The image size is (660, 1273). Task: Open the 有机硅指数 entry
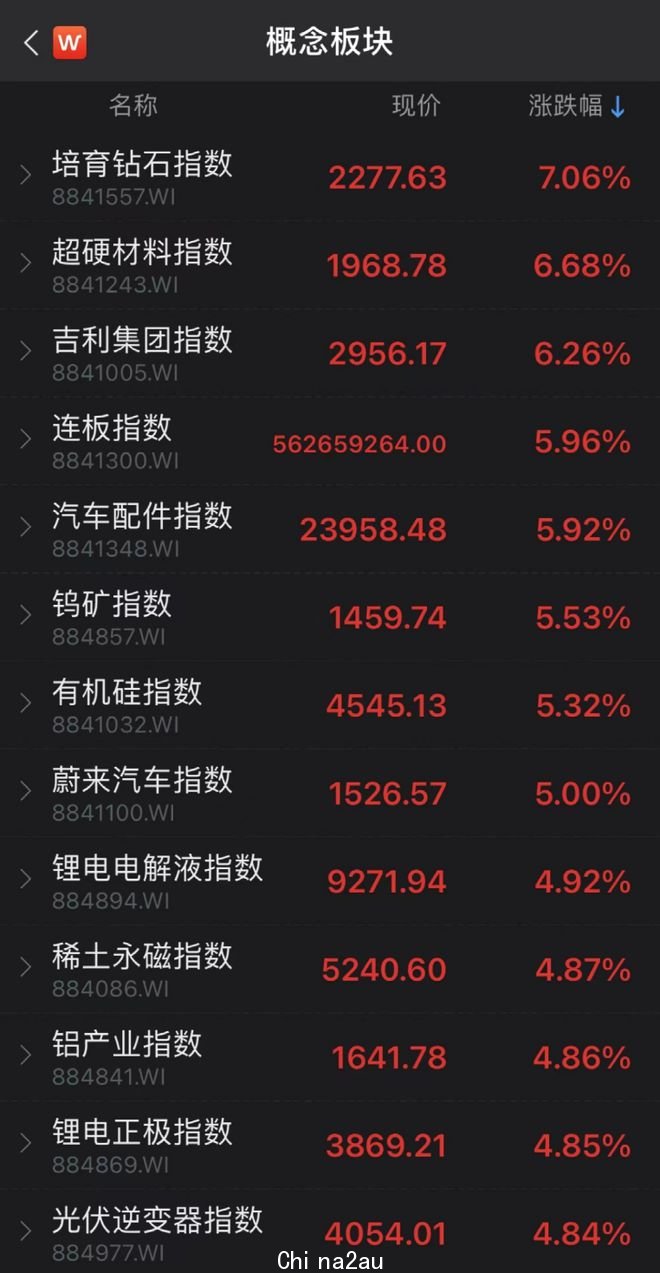click(x=330, y=705)
